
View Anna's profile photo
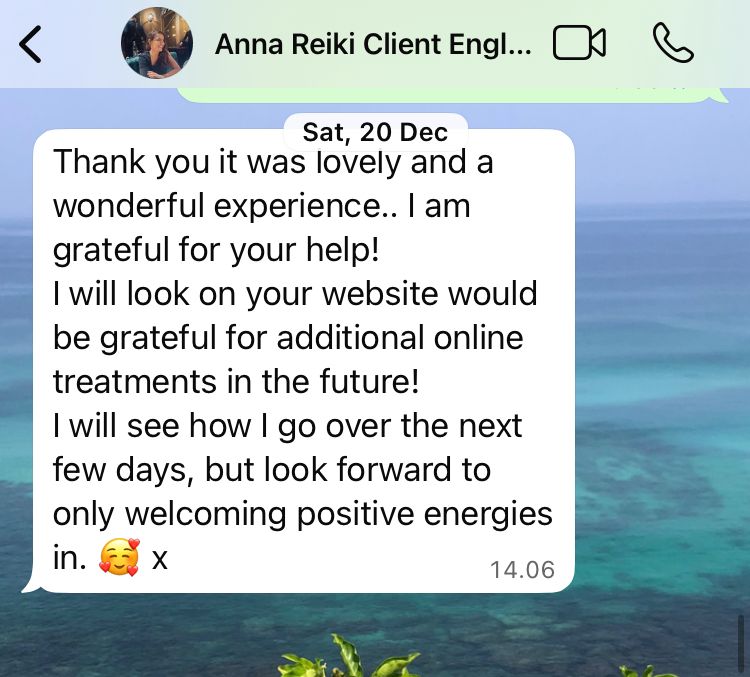coord(157,43)
